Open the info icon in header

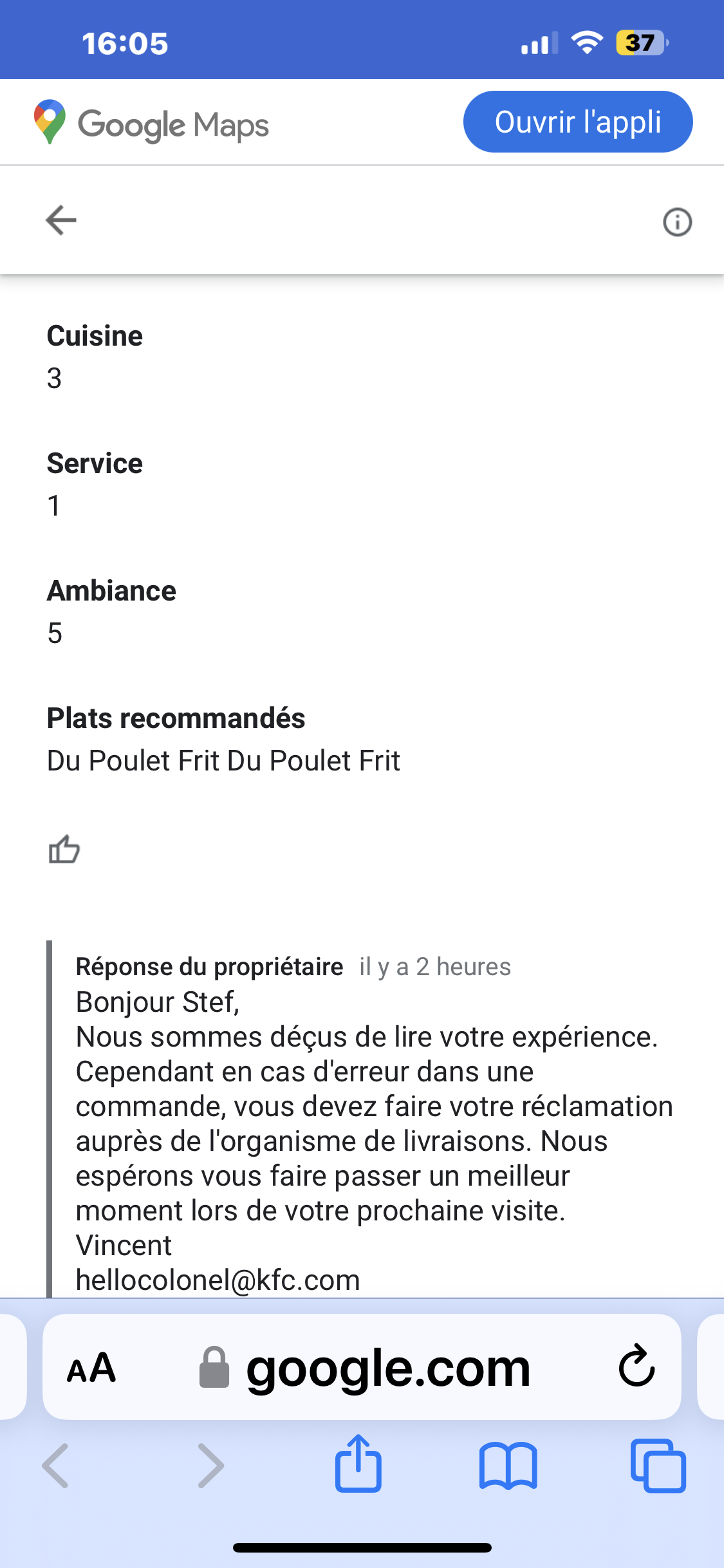(677, 223)
